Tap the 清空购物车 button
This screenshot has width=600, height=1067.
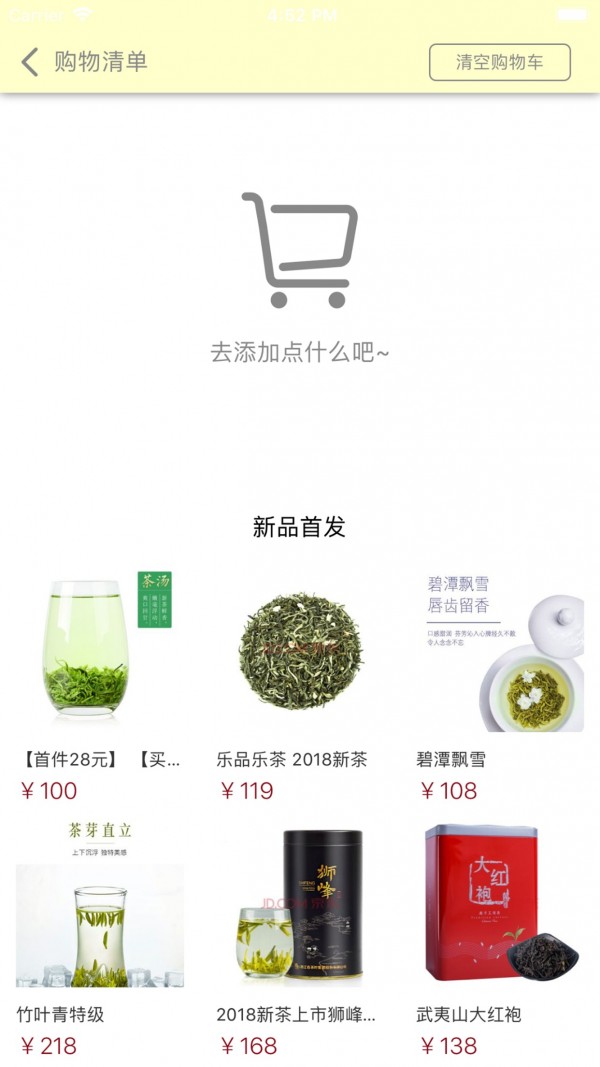click(499, 63)
